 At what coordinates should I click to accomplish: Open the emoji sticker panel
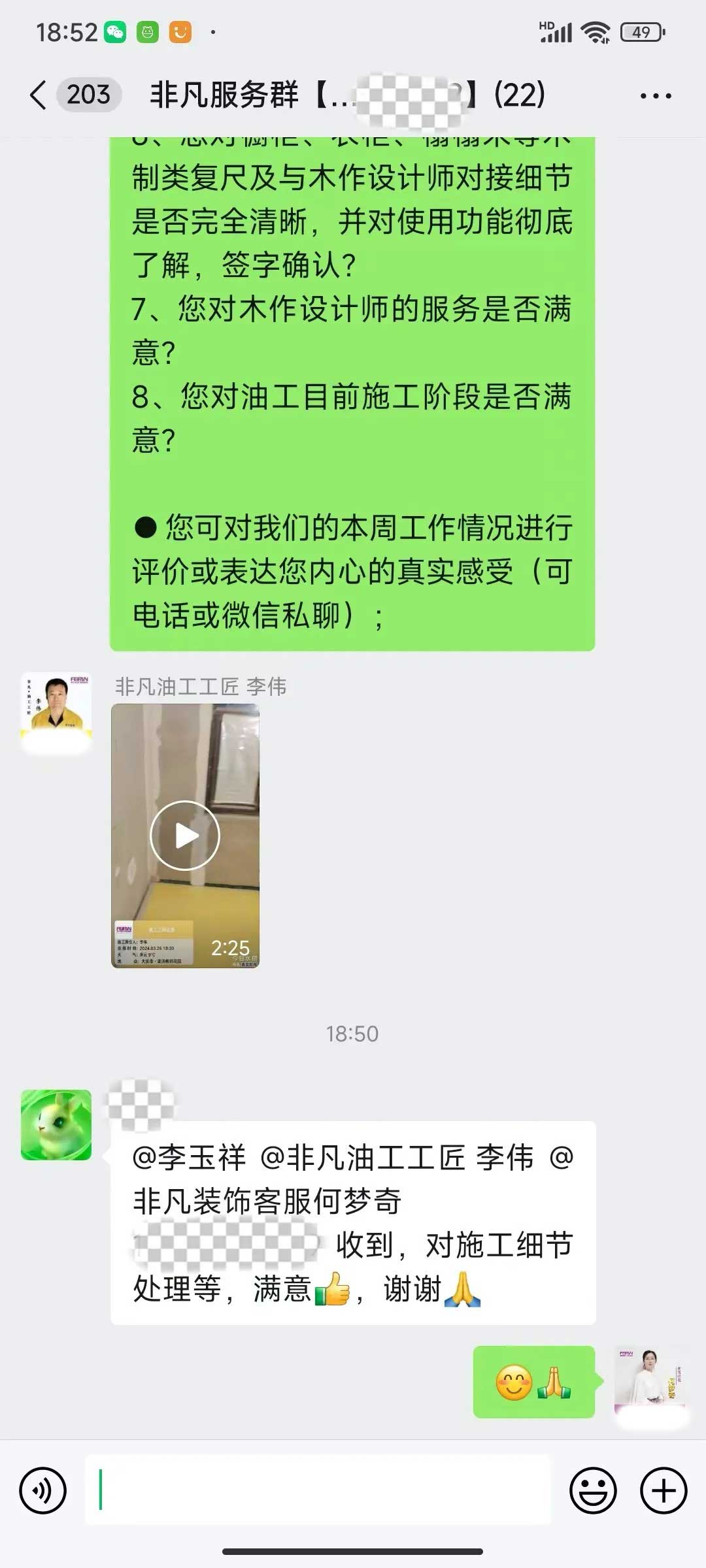[x=593, y=1492]
